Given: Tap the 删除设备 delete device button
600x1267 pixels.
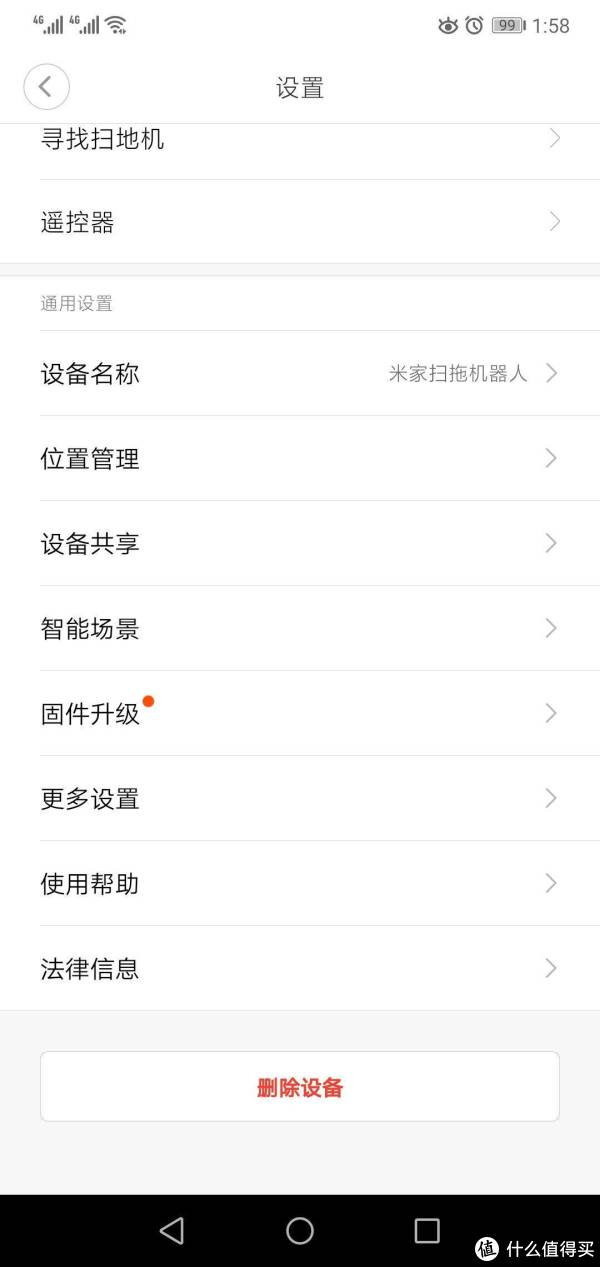Looking at the screenshot, I should click(300, 1086).
